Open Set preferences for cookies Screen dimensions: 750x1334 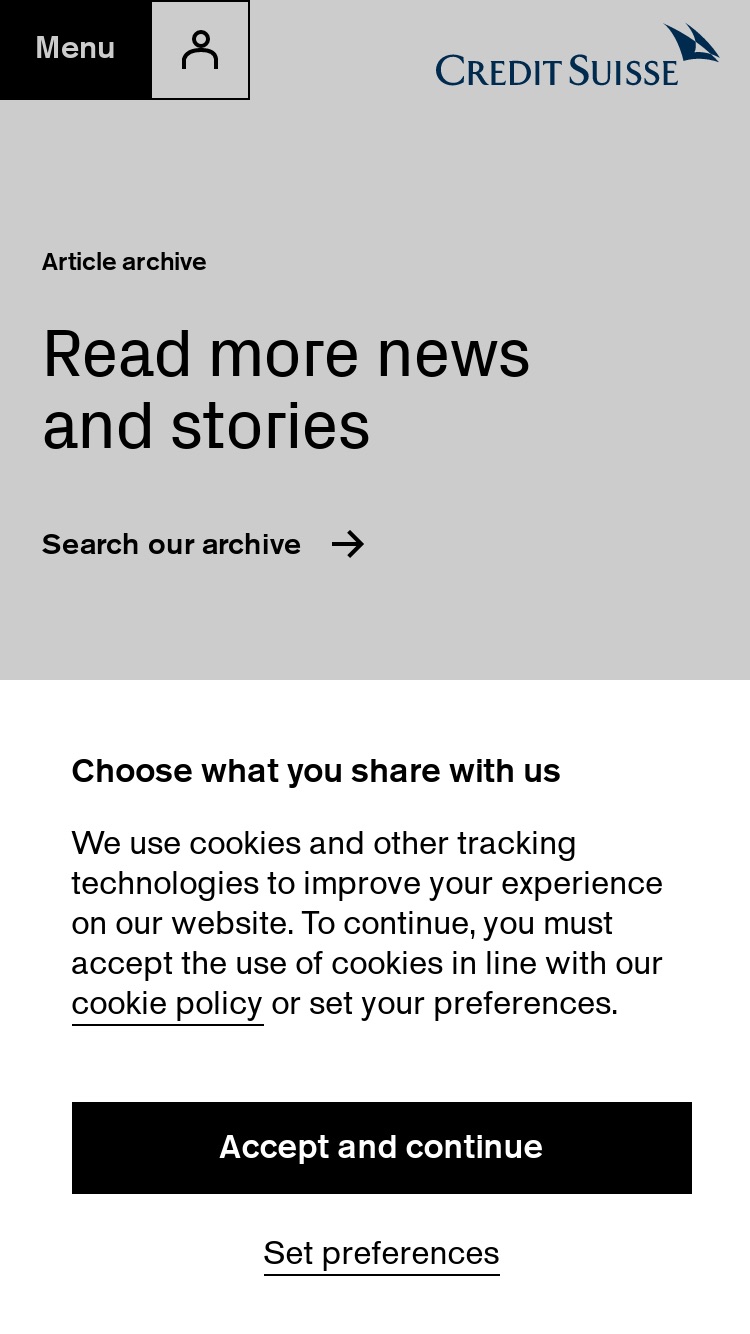[382, 1253]
